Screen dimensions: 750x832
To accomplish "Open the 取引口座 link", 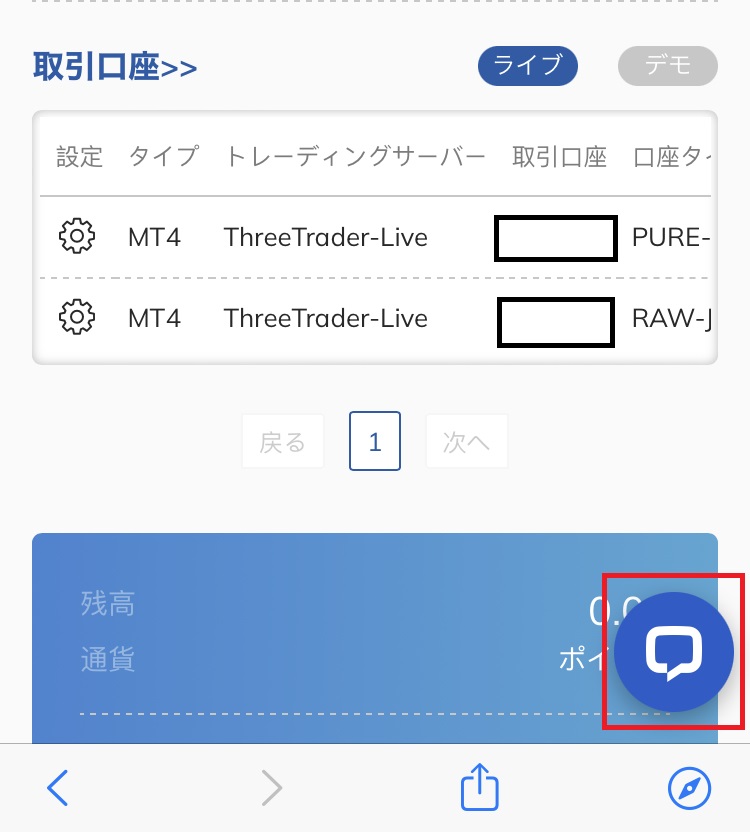I will tap(115, 68).
